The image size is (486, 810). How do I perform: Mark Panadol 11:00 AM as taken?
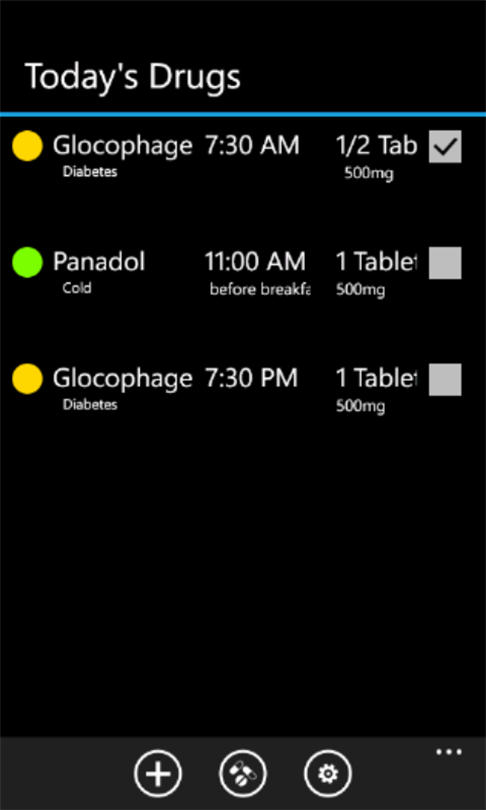coord(445,263)
